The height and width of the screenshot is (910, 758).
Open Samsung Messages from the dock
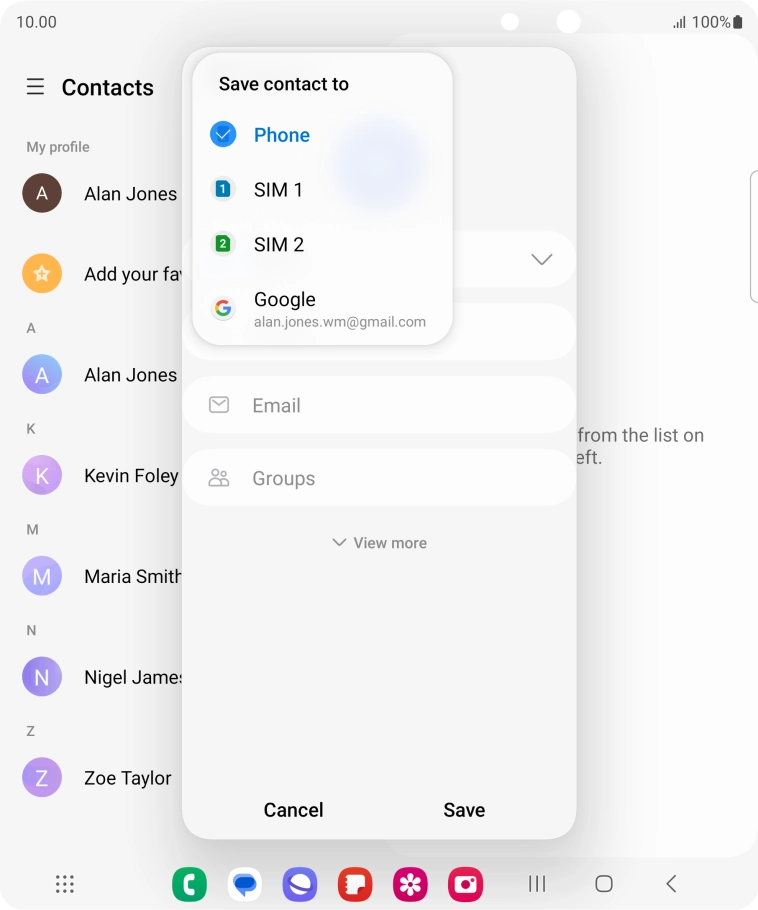tap(244, 884)
